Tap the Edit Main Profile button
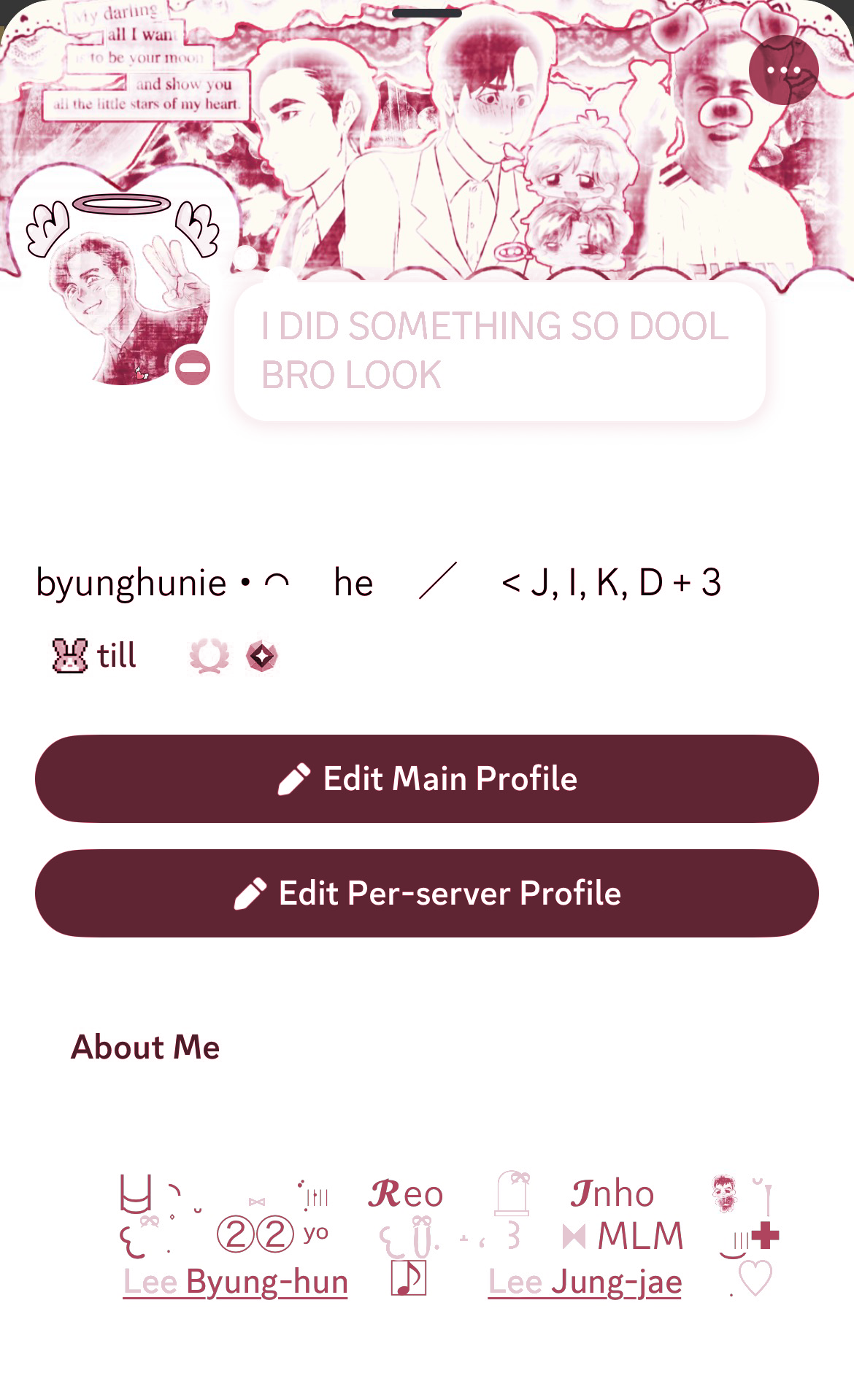 click(x=427, y=778)
